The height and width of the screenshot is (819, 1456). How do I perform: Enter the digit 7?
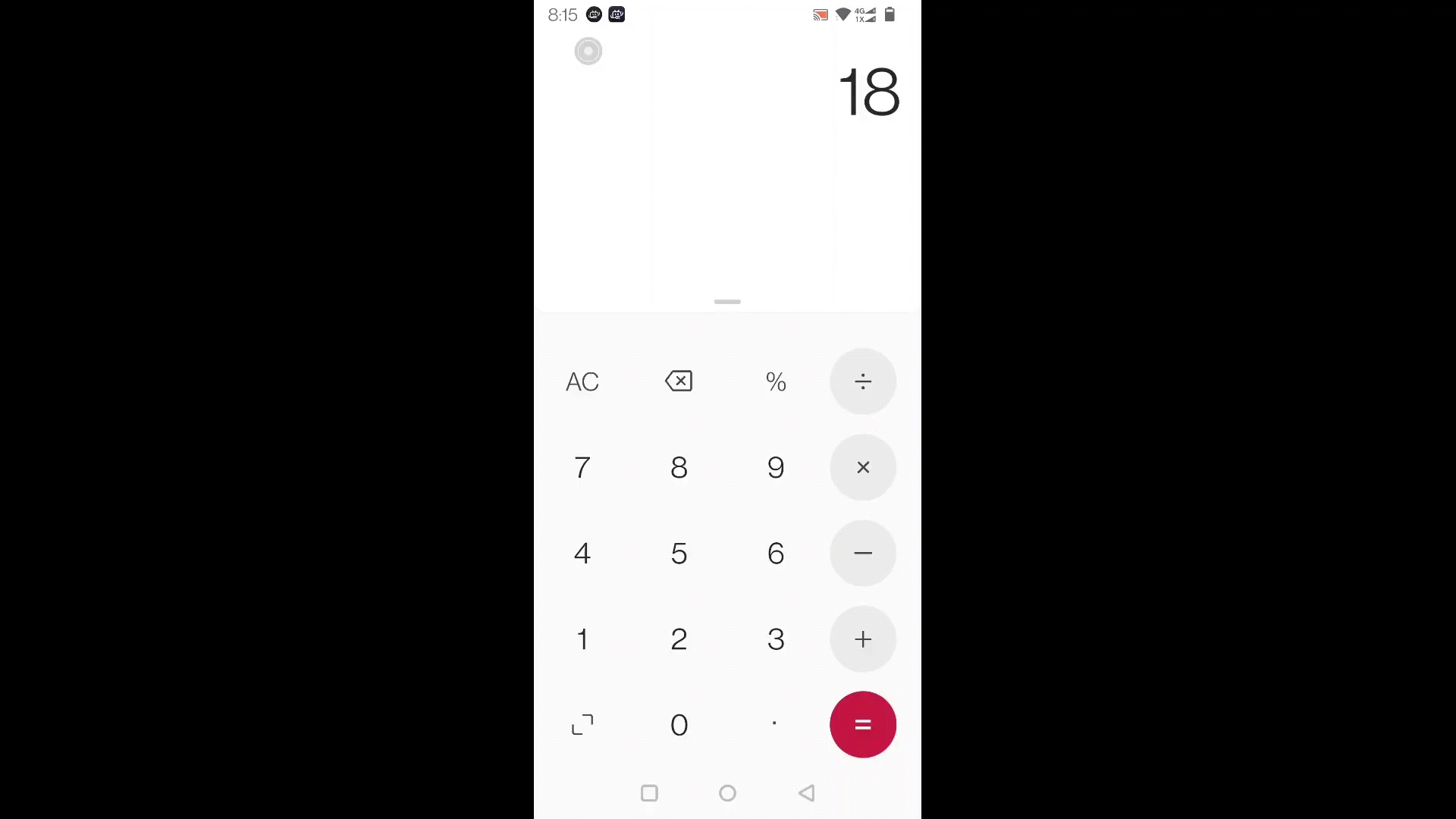[x=582, y=467]
